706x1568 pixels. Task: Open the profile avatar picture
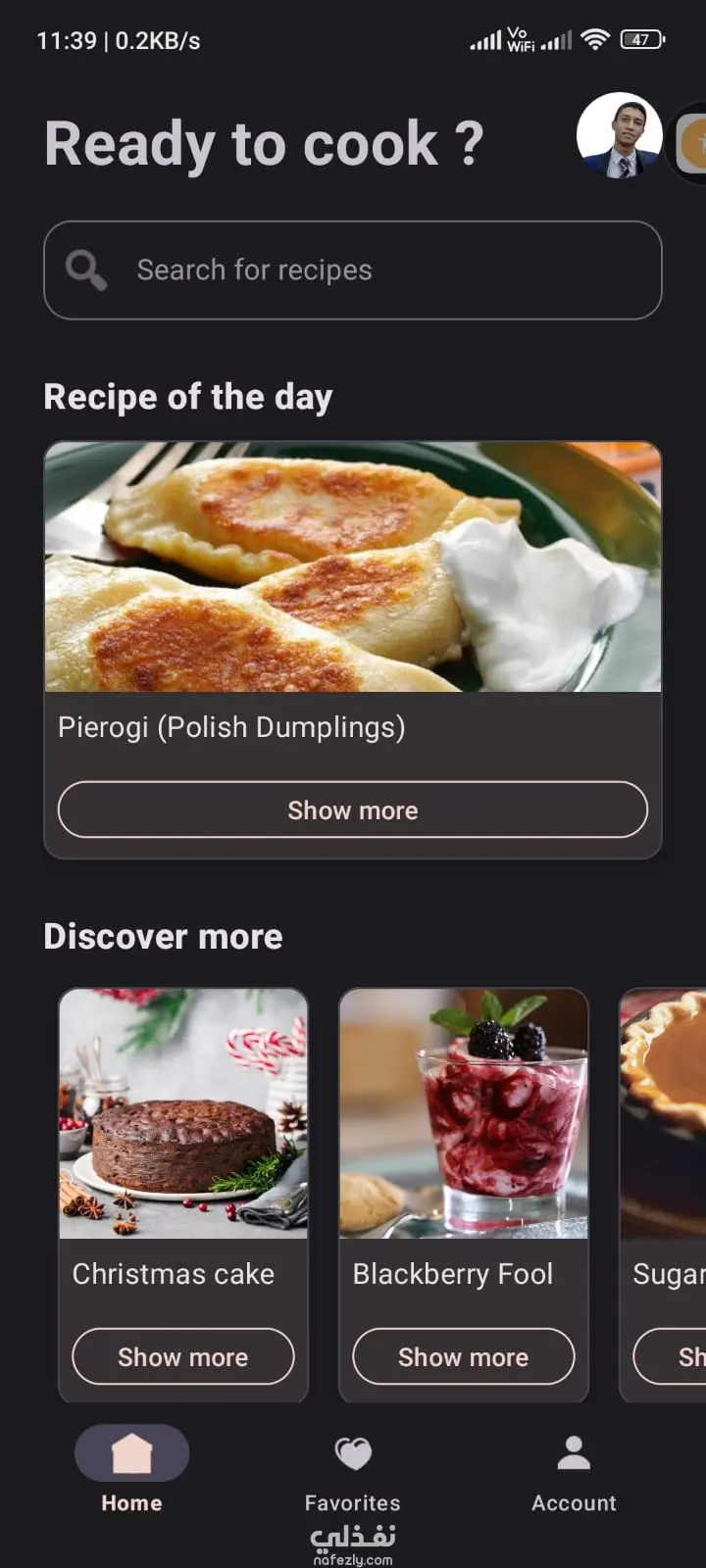click(x=619, y=136)
